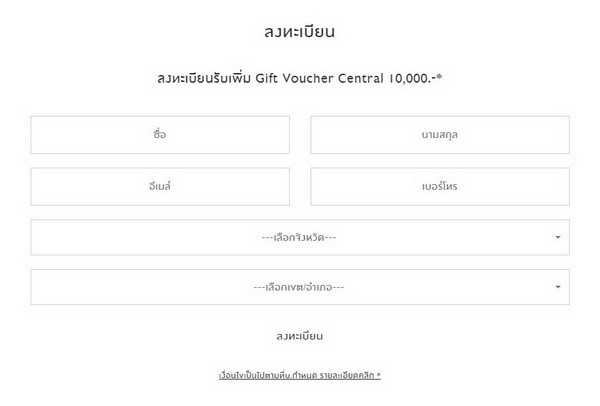Tap the ชื่อ (first name) field
The height and width of the screenshot is (406, 600).
tap(160, 135)
